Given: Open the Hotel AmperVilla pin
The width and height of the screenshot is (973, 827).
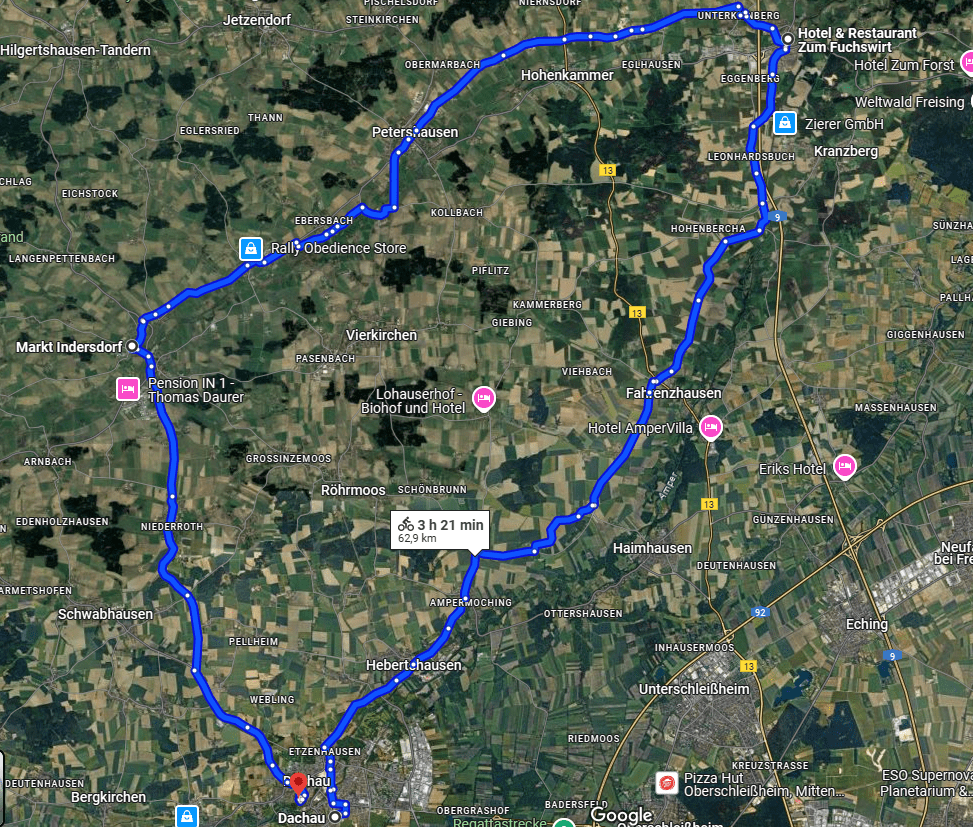Looking at the screenshot, I should 710,428.
